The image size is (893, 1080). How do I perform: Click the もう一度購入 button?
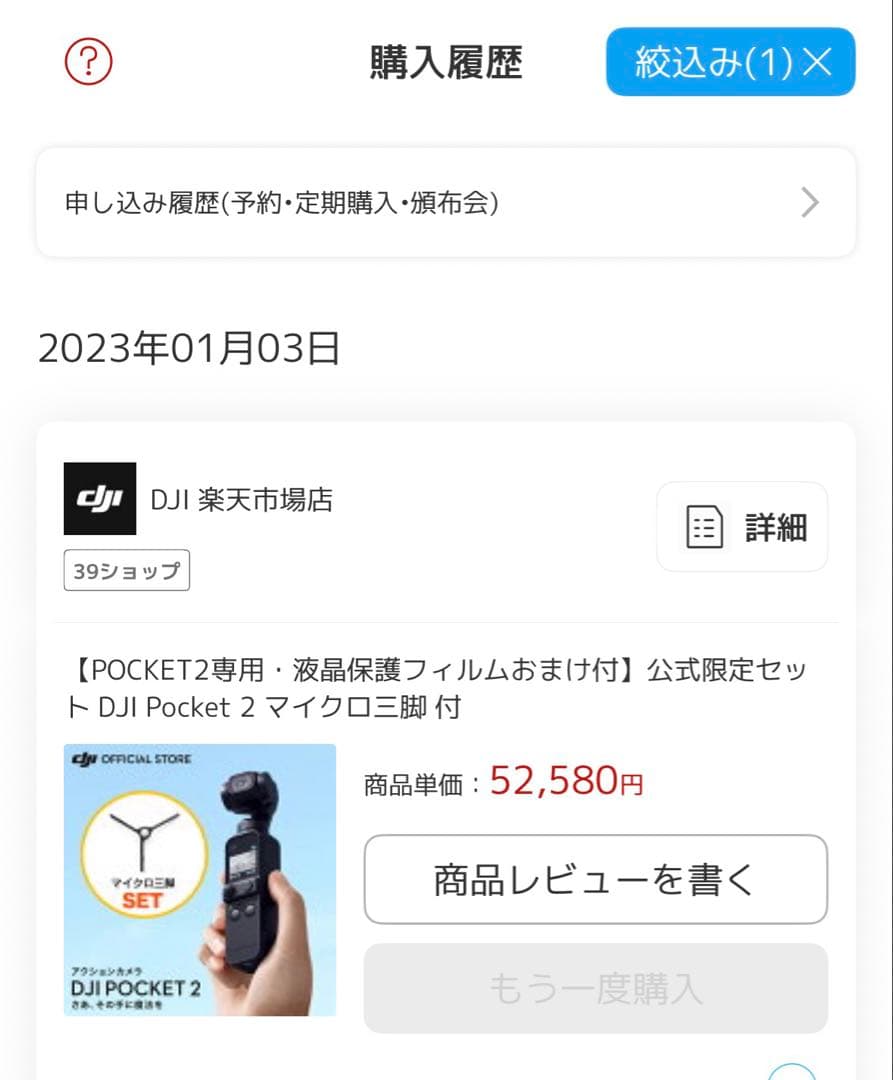tap(596, 989)
